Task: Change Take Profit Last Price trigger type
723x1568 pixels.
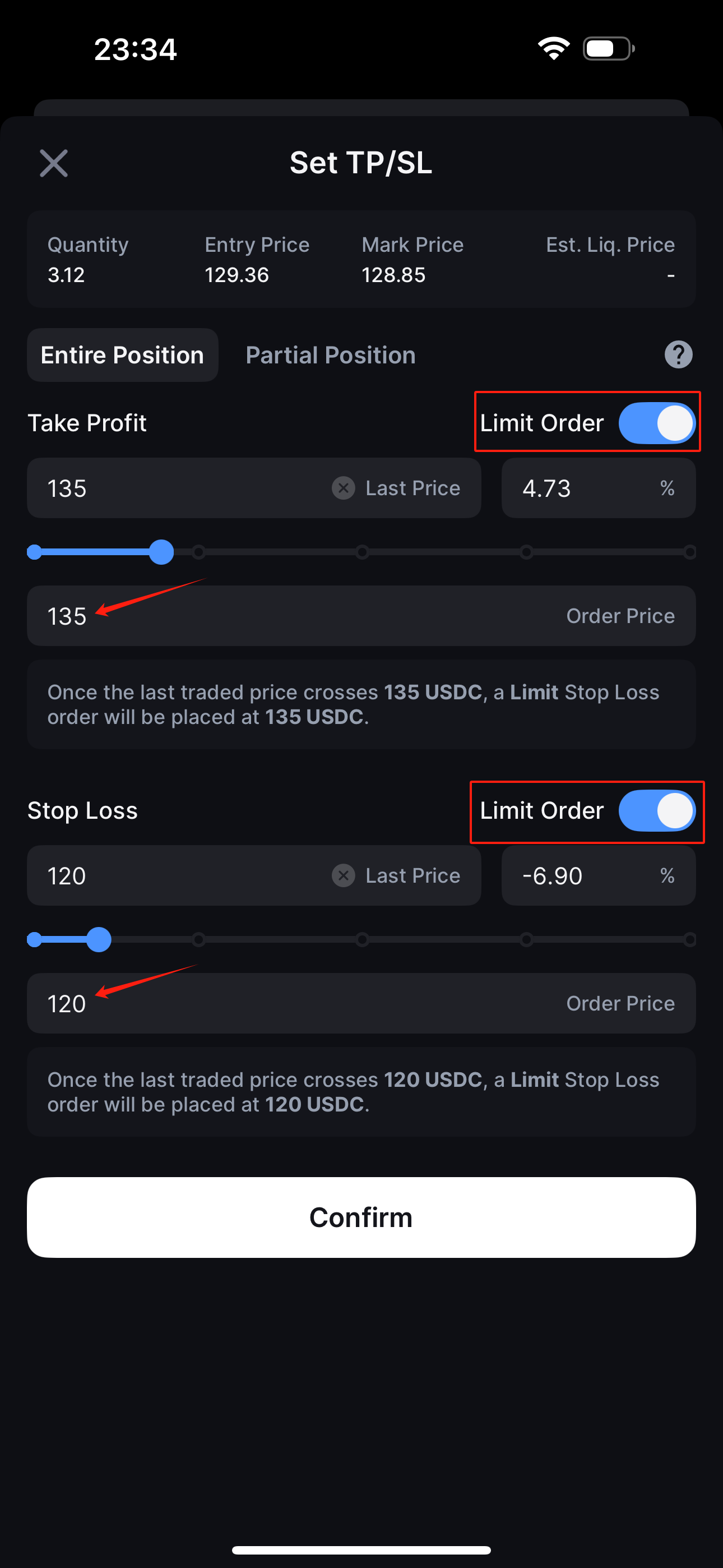Action: pos(413,488)
